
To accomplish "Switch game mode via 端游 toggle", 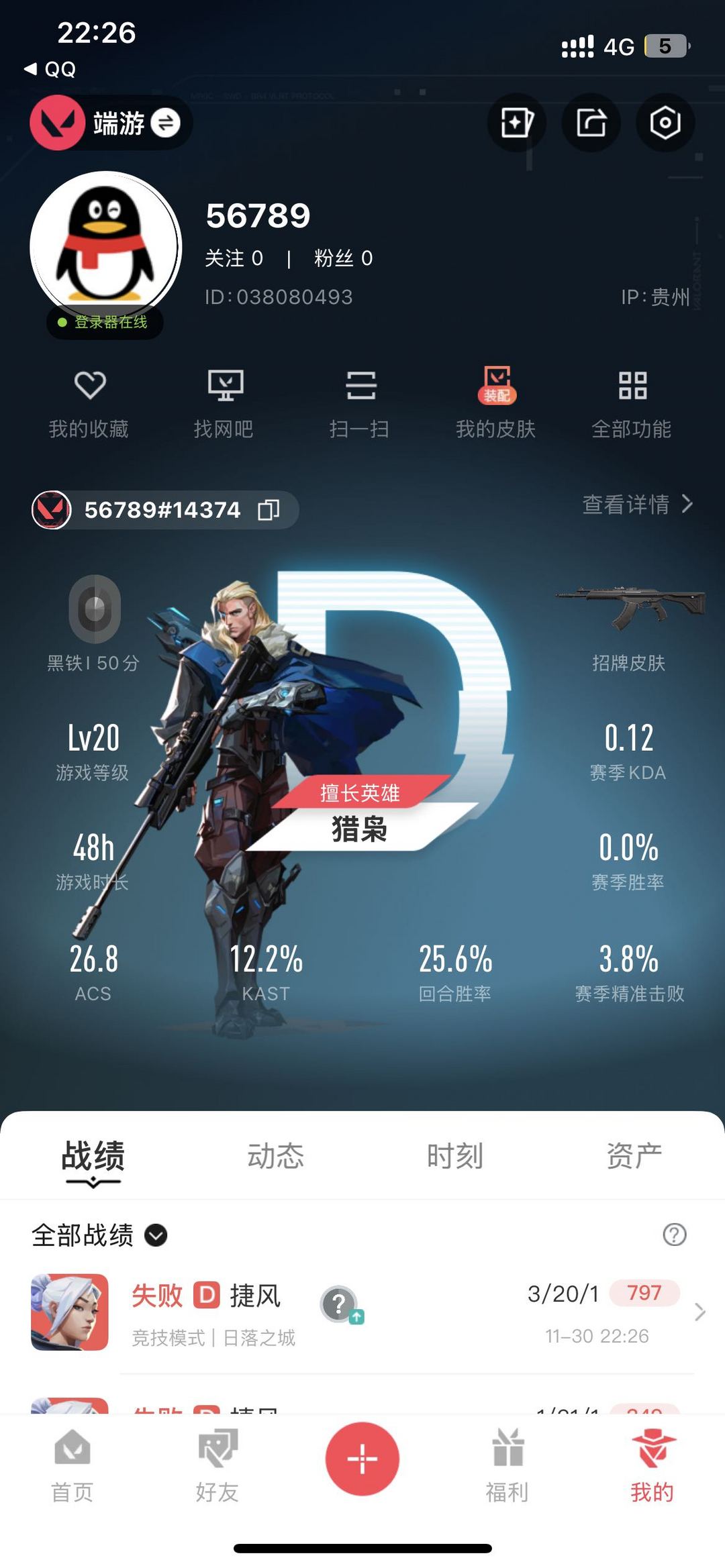I will pos(165,123).
